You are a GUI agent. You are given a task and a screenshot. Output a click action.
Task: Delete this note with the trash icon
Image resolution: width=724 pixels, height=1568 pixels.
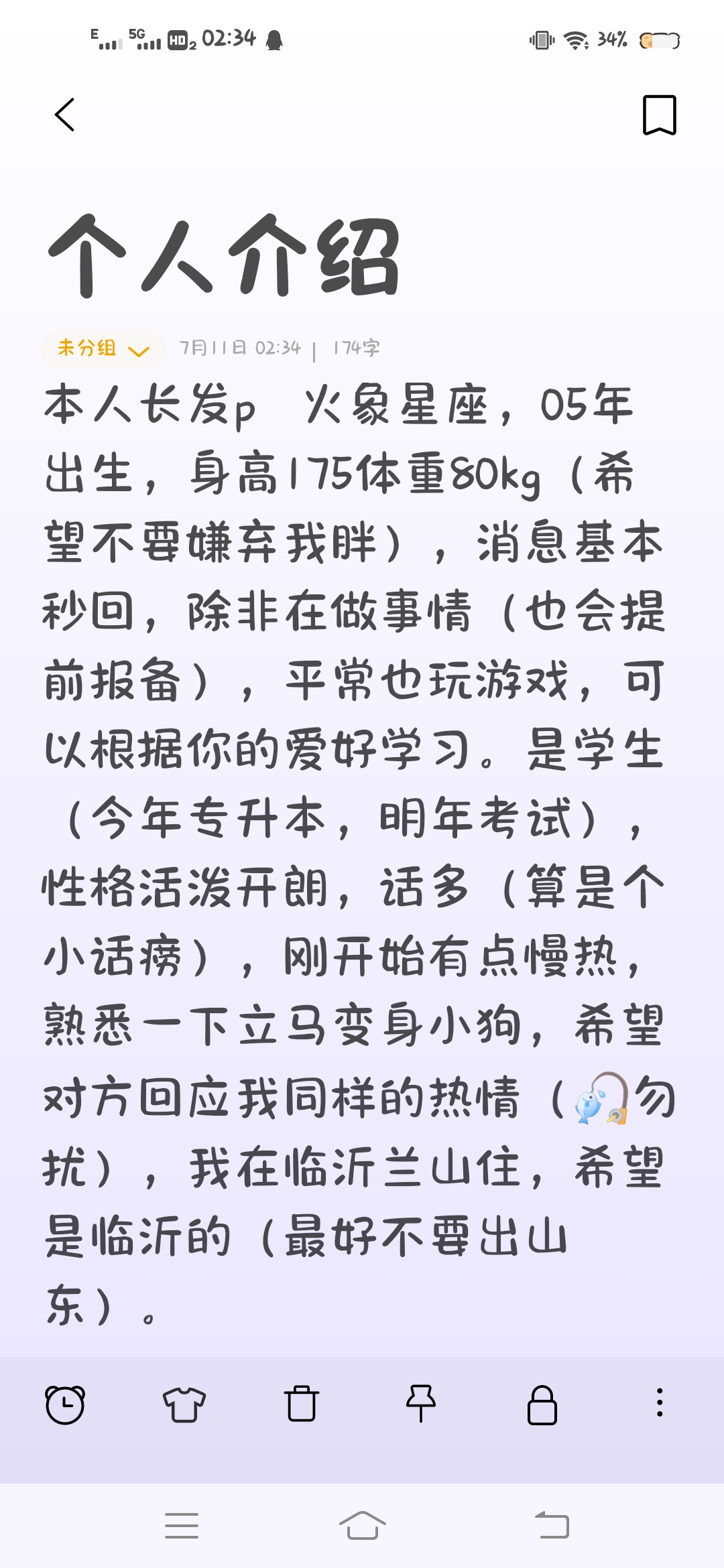302,1403
